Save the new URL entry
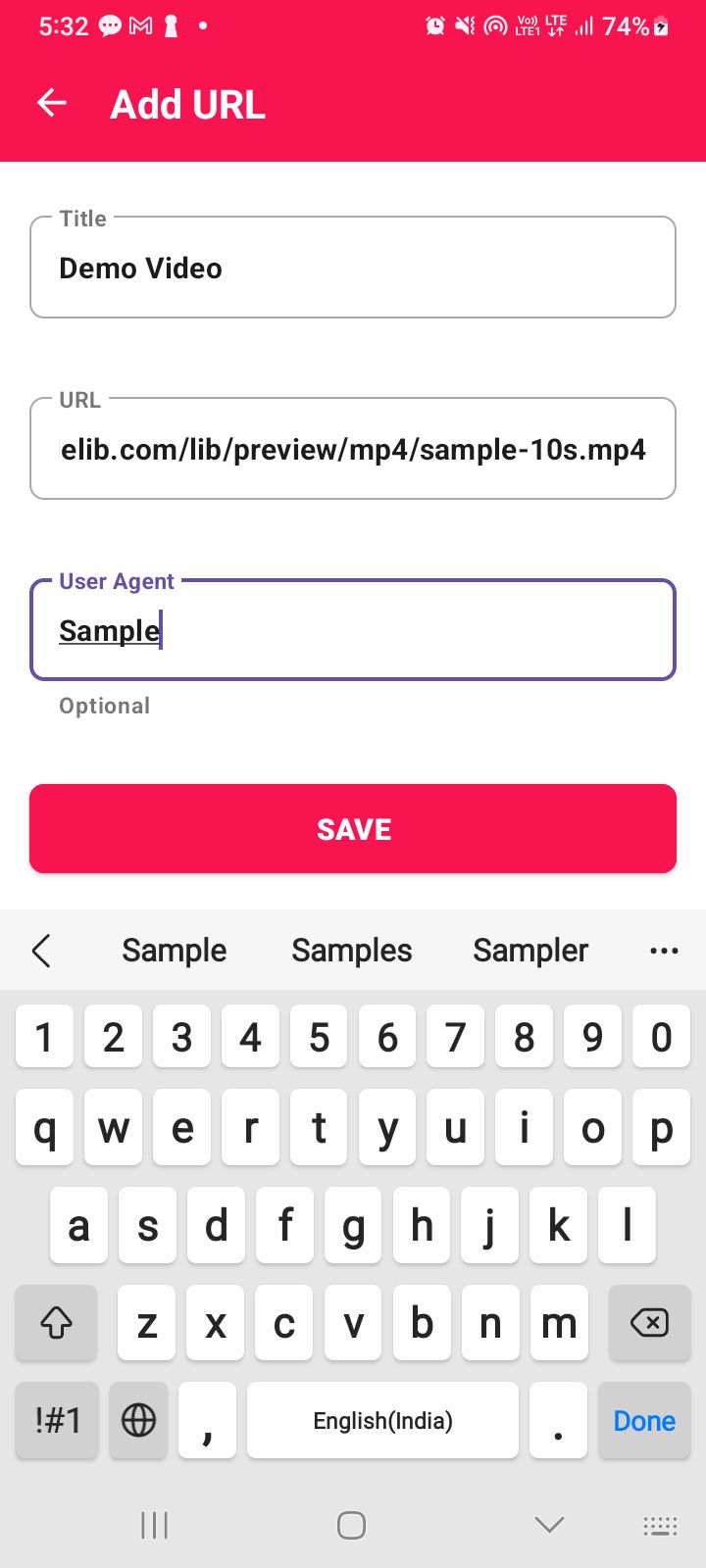Screen dimensions: 706x1568 [353, 829]
